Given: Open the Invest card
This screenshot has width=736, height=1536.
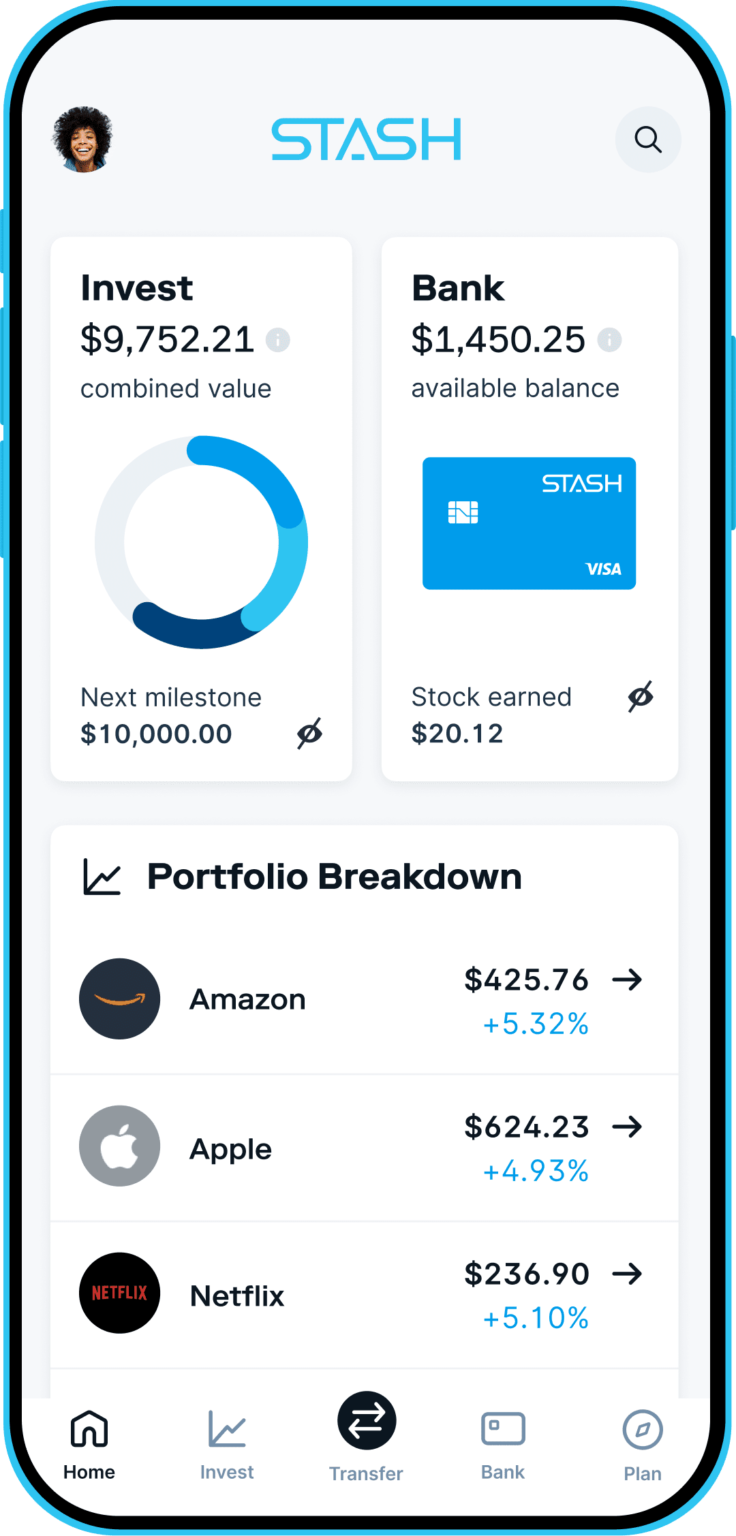Looking at the screenshot, I should click(201, 540).
